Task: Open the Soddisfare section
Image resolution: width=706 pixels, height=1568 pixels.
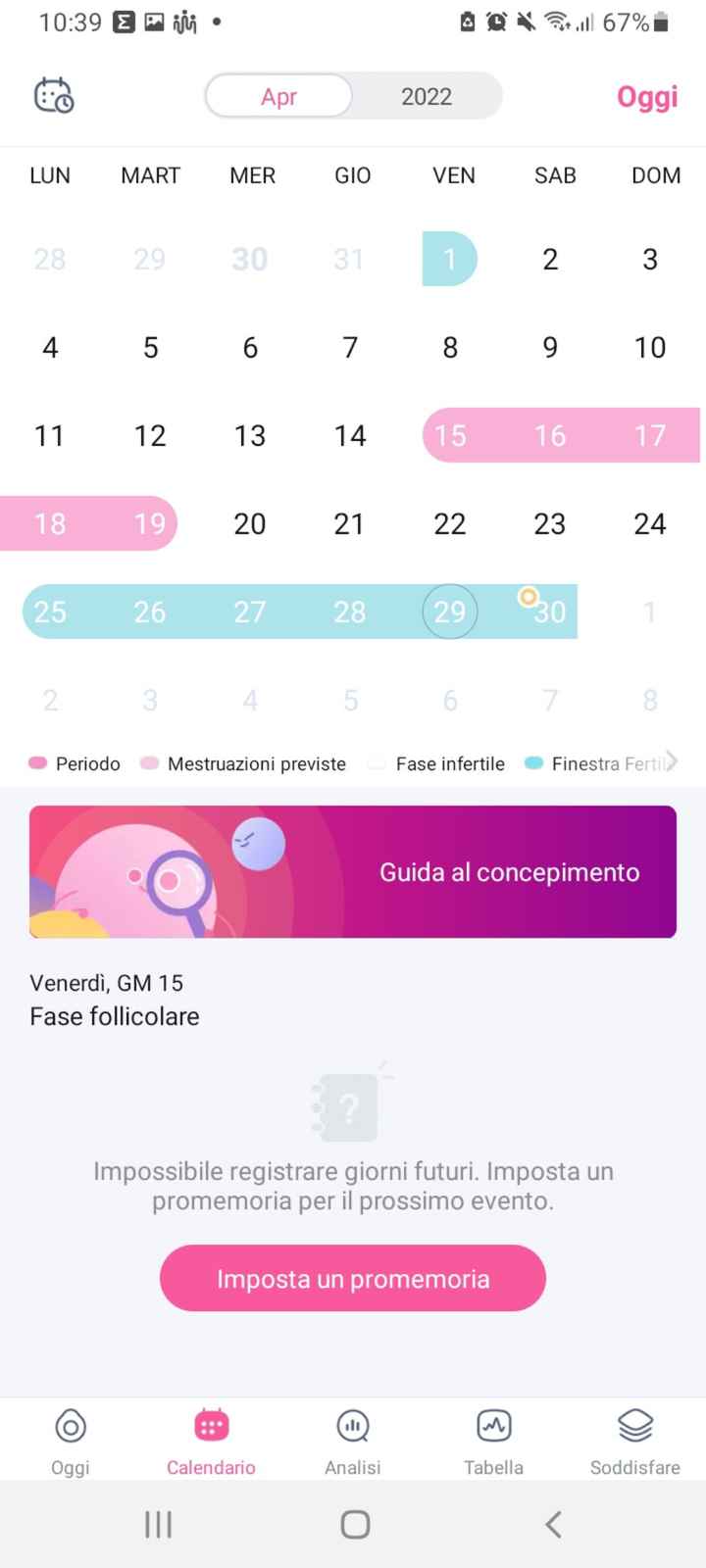Action: click(634, 1439)
